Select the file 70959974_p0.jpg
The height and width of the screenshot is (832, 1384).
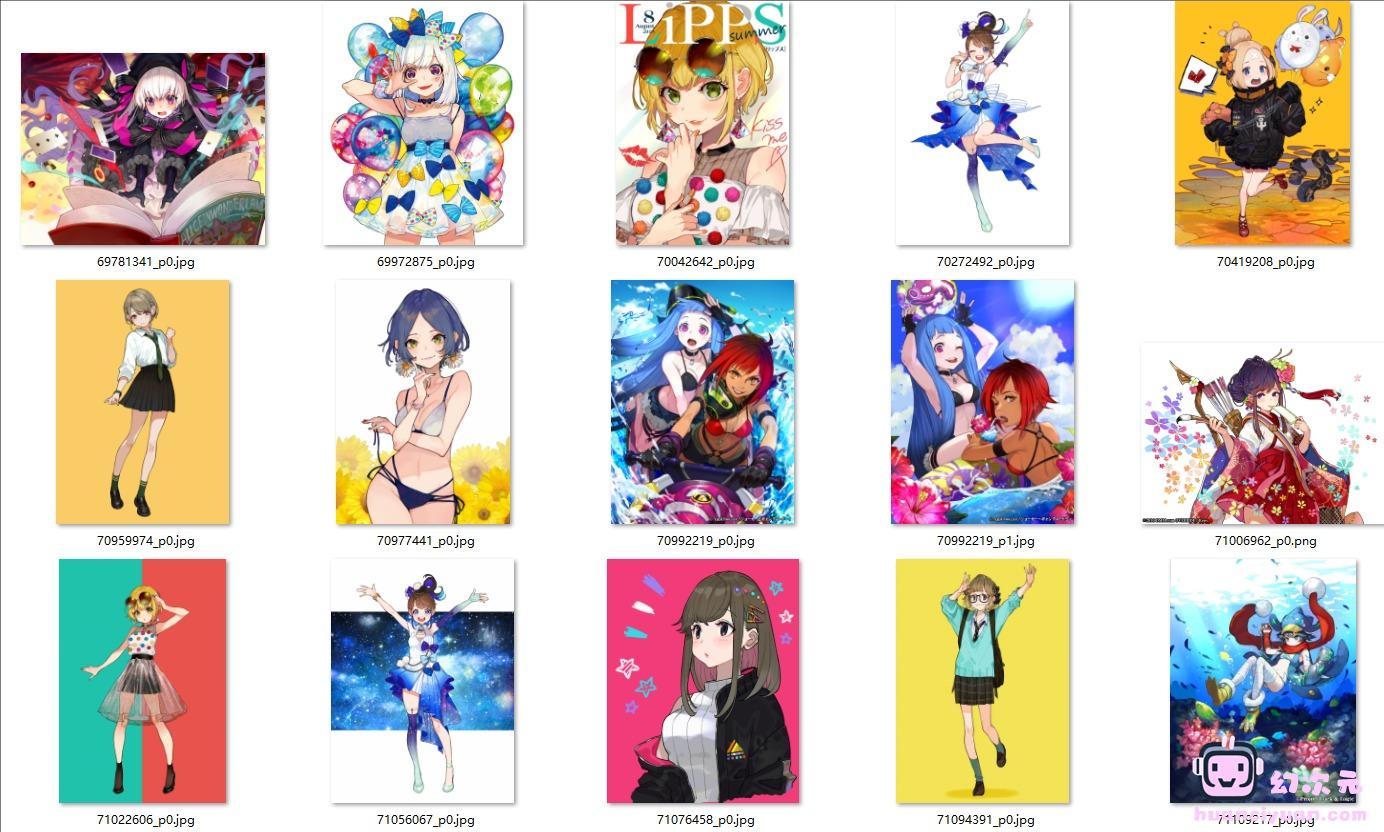pyautogui.click(x=143, y=402)
